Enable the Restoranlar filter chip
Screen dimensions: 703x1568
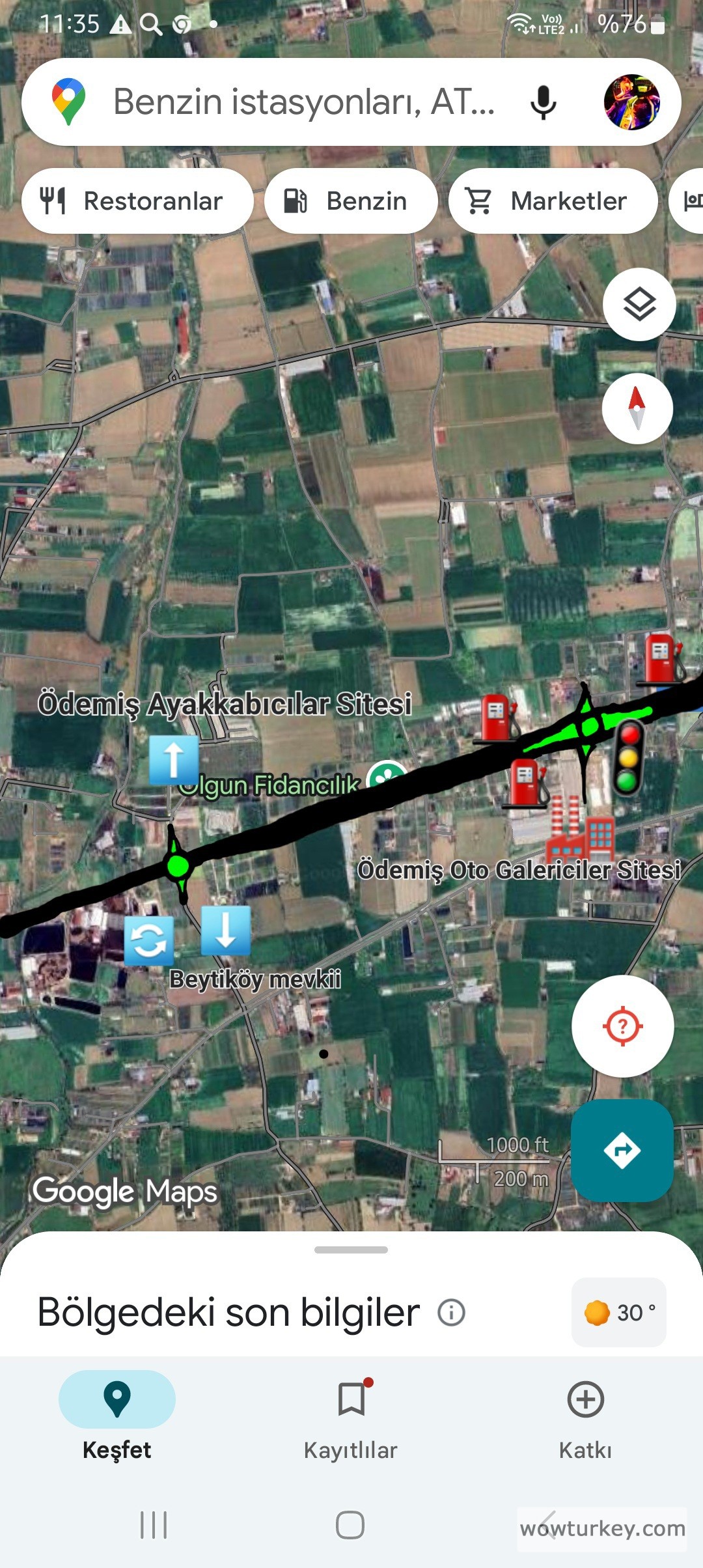138,201
